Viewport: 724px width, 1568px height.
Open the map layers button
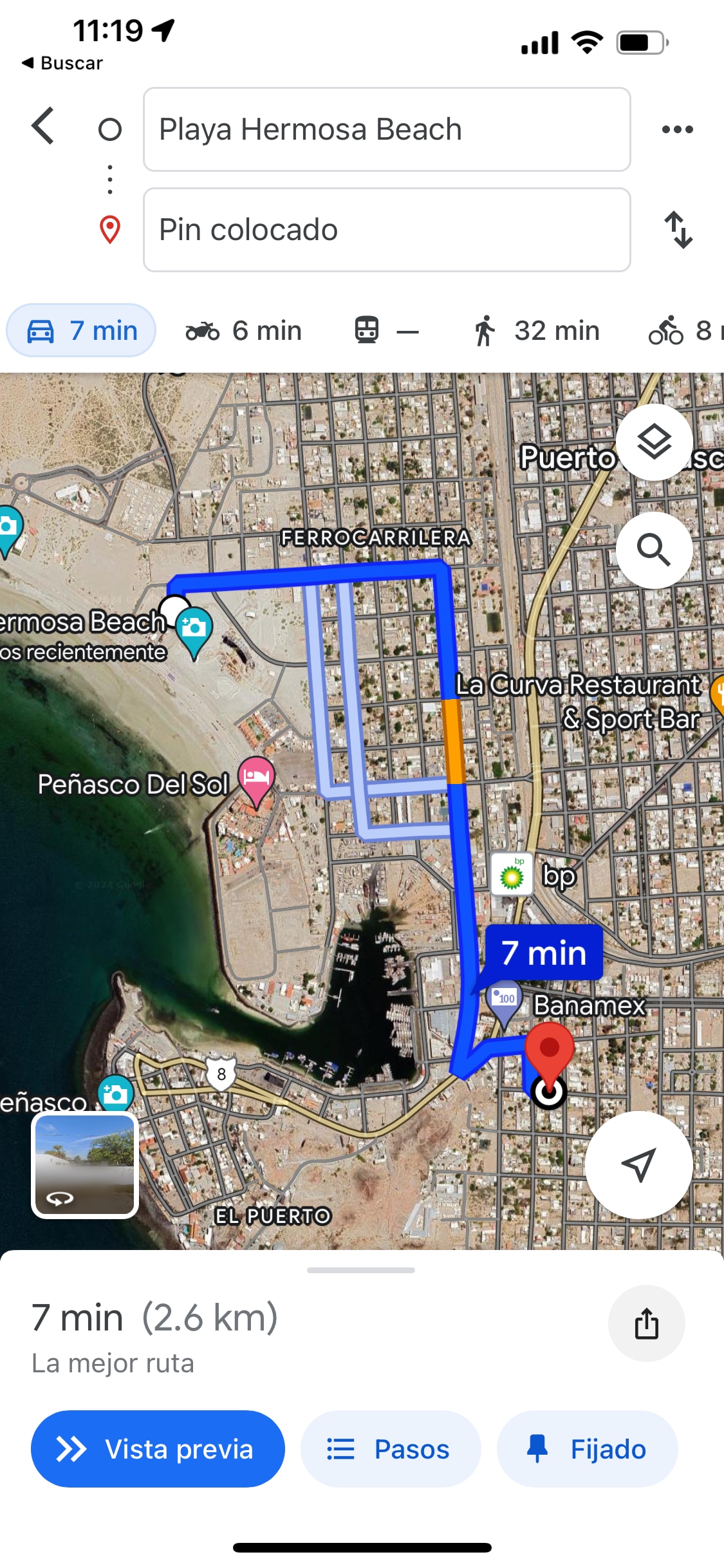pos(654,442)
